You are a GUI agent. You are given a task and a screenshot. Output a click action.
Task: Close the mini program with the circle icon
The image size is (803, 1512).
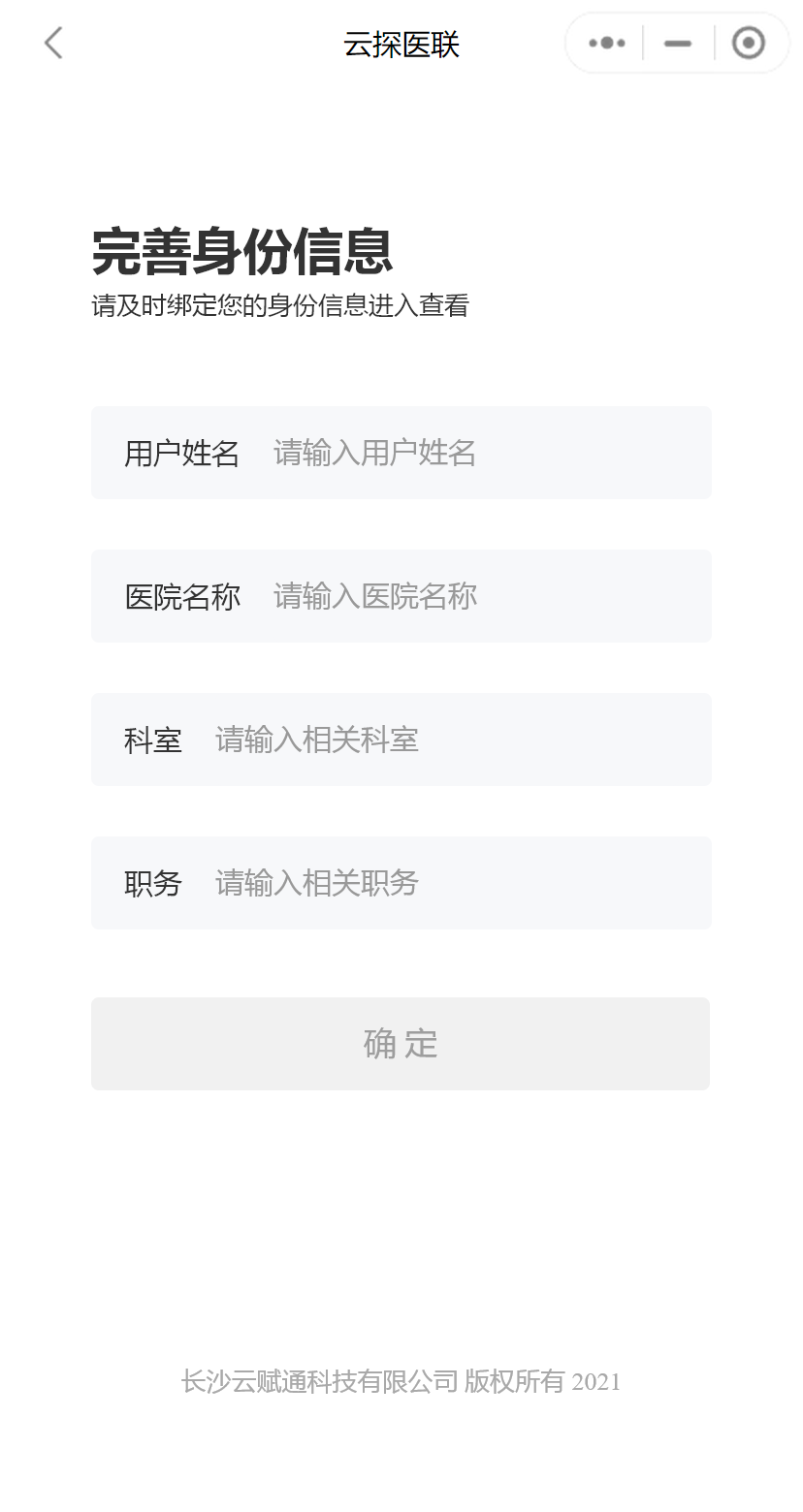point(748,43)
